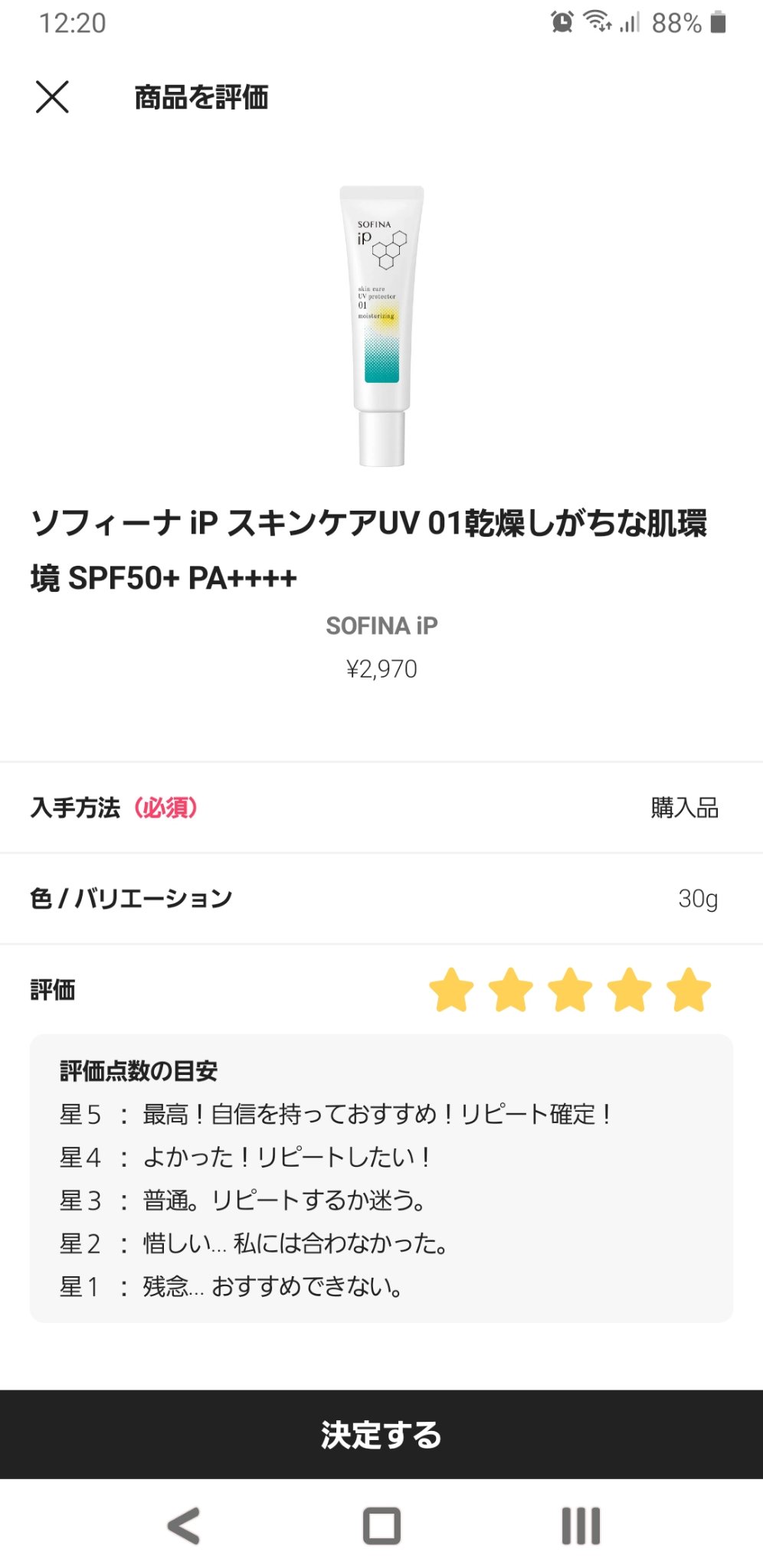Tap the Android home navigation icon
Screen dimensions: 763x1568
[x=381, y=1525]
